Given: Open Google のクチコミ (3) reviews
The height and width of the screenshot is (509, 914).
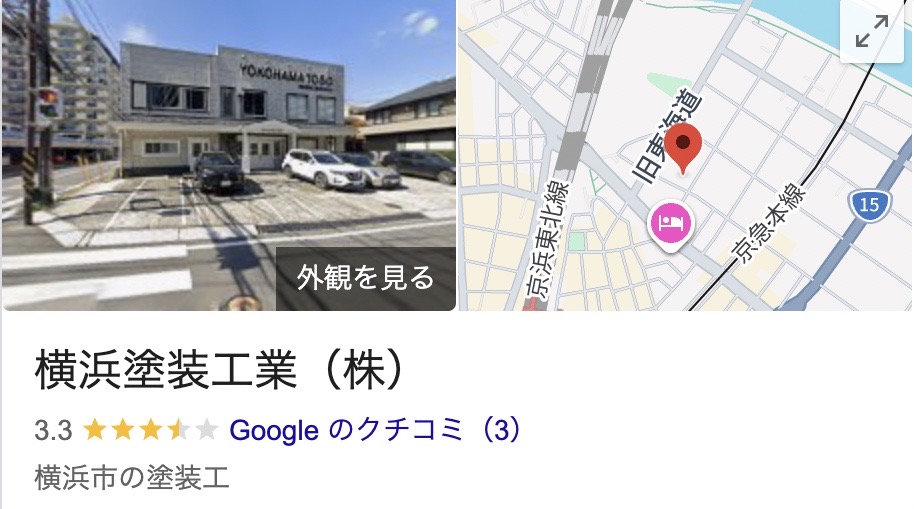Looking at the screenshot, I should pyautogui.click(x=375, y=430).
